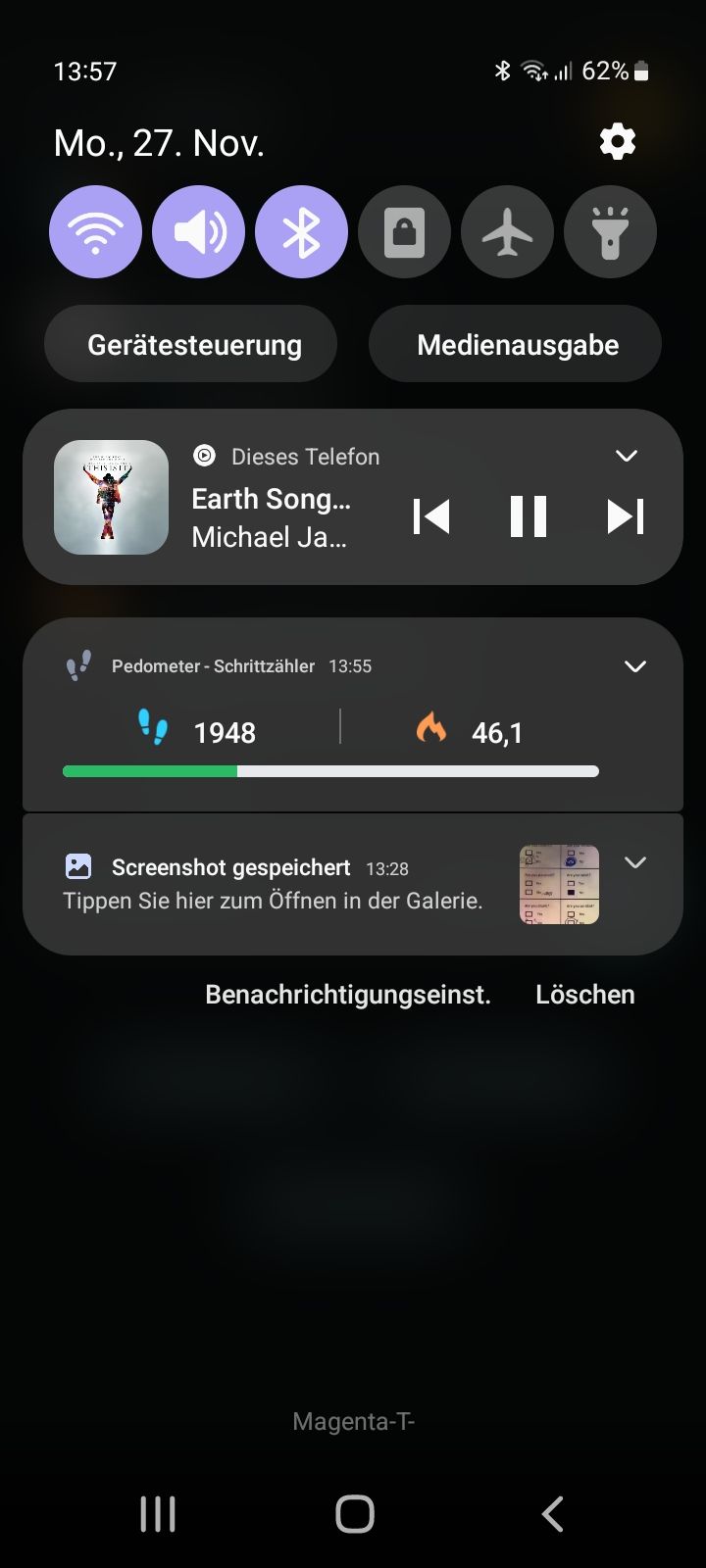Enable airplane mode

[x=507, y=232]
